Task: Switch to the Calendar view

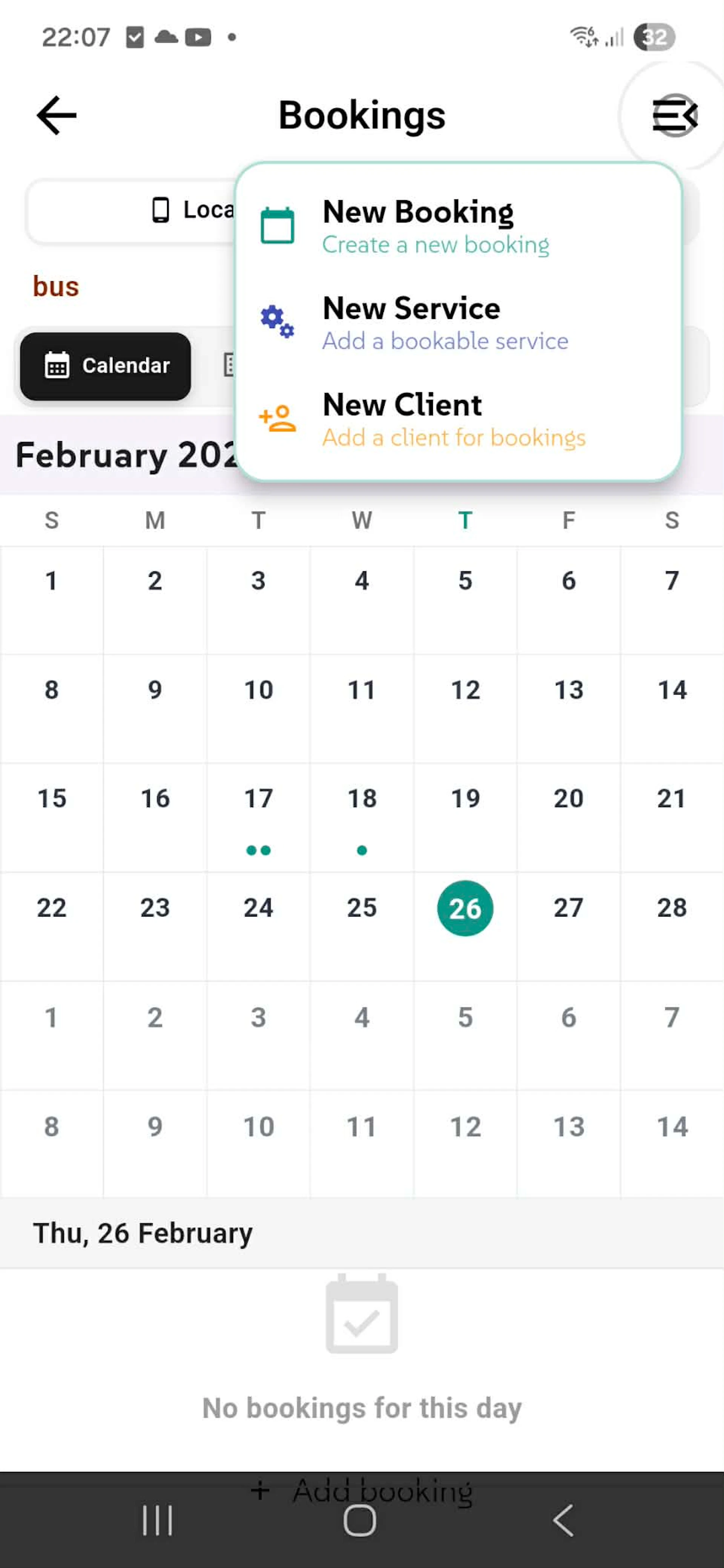Action: click(105, 365)
